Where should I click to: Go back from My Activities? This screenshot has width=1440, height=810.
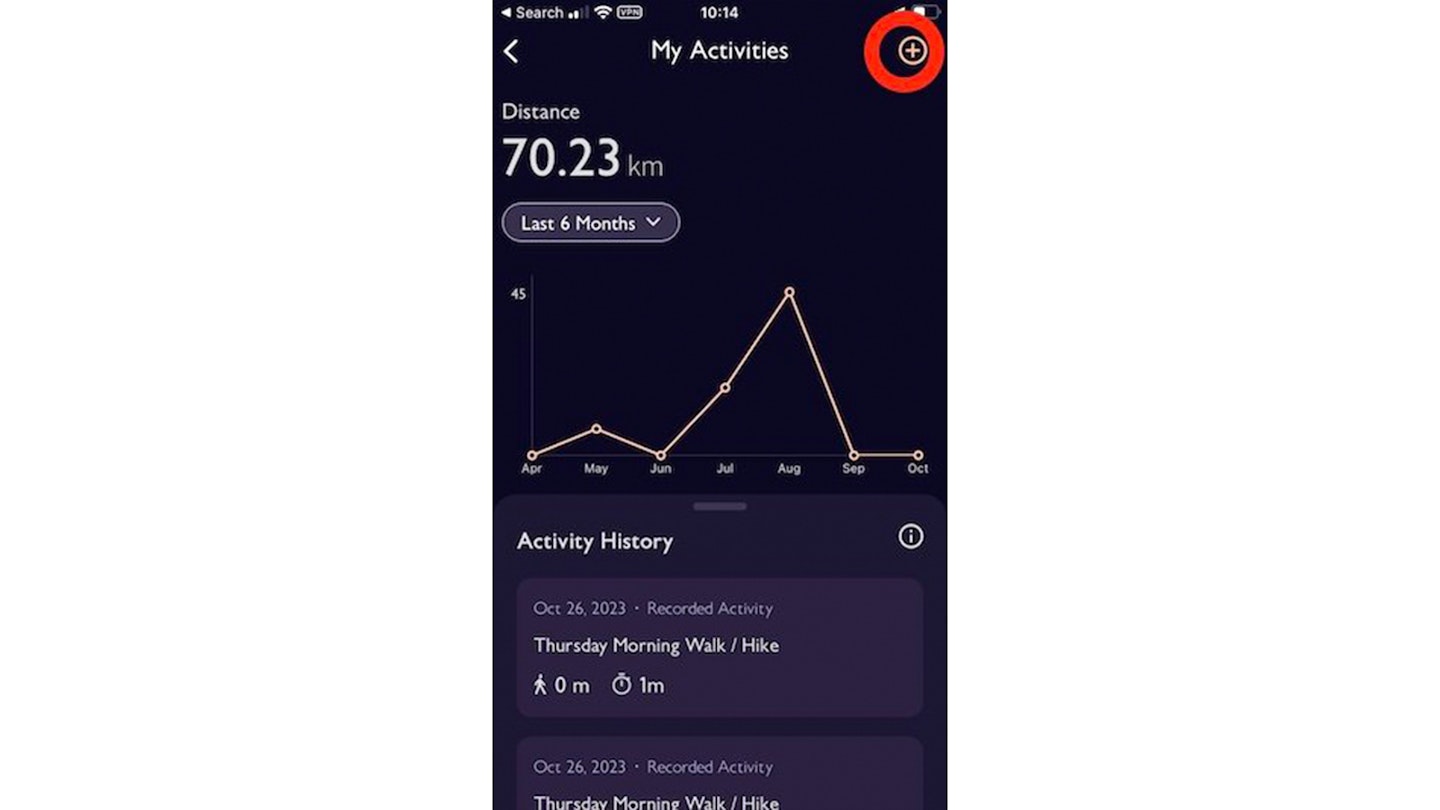tap(511, 51)
